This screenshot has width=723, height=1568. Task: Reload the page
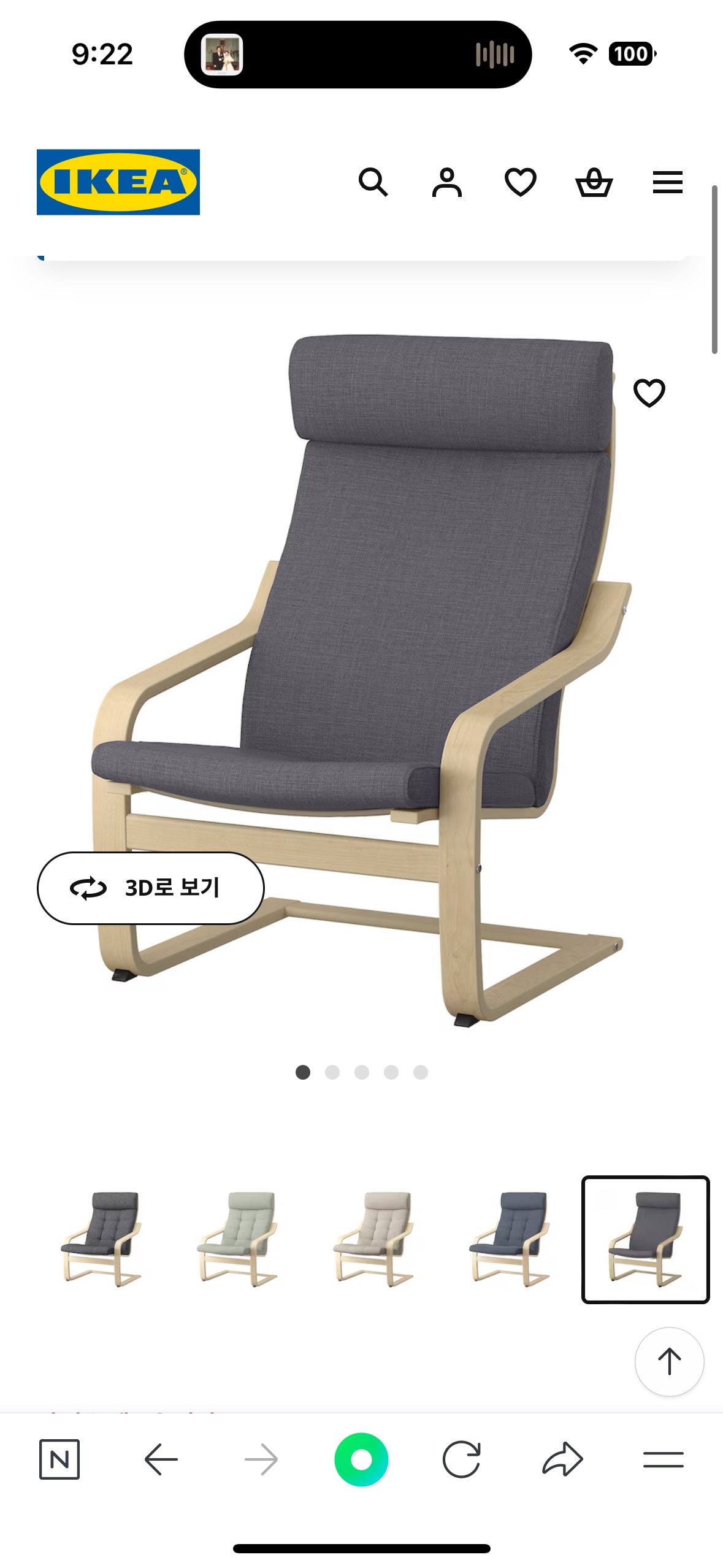pos(461,1459)
